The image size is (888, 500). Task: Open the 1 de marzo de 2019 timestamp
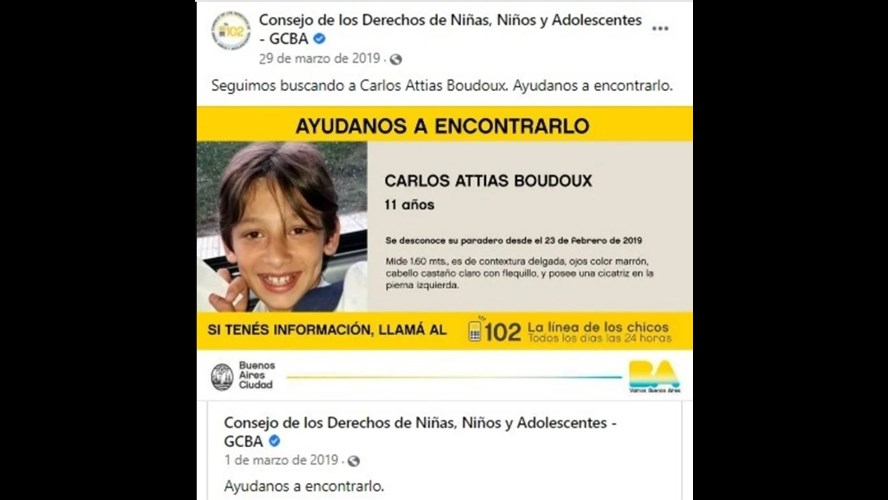(281, 460)
